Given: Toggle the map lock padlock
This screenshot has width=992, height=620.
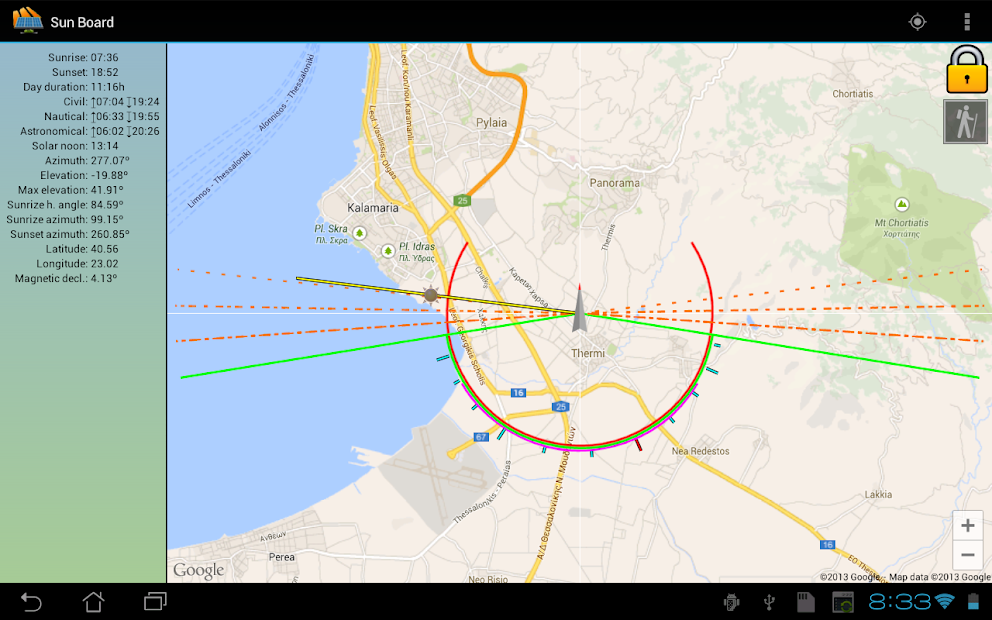Looking at the screenshot, I should coord(965,70).
